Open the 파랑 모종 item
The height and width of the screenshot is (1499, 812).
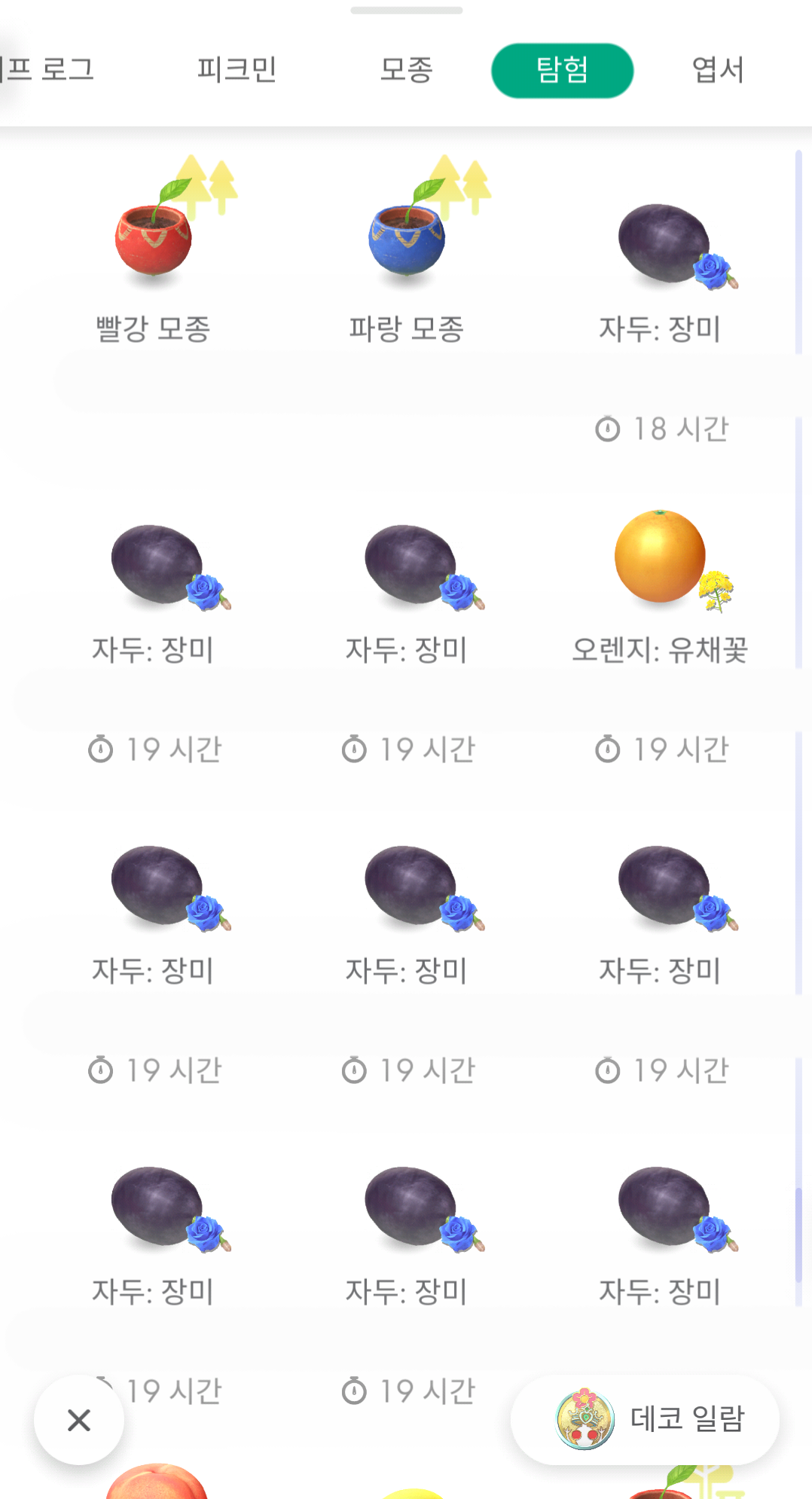[x=406, y=249]
